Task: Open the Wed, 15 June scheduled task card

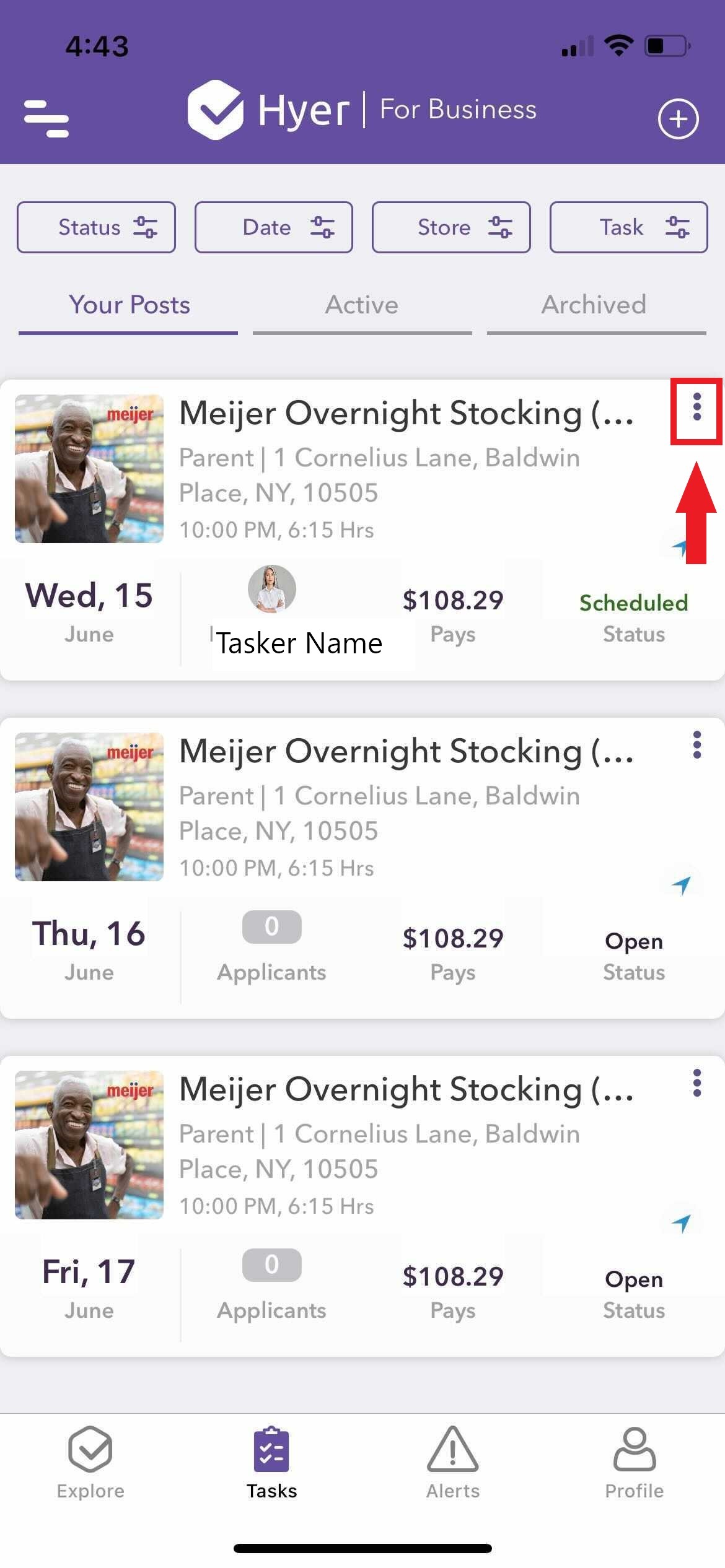Action: pyautogui.click(x=362, y=530)
